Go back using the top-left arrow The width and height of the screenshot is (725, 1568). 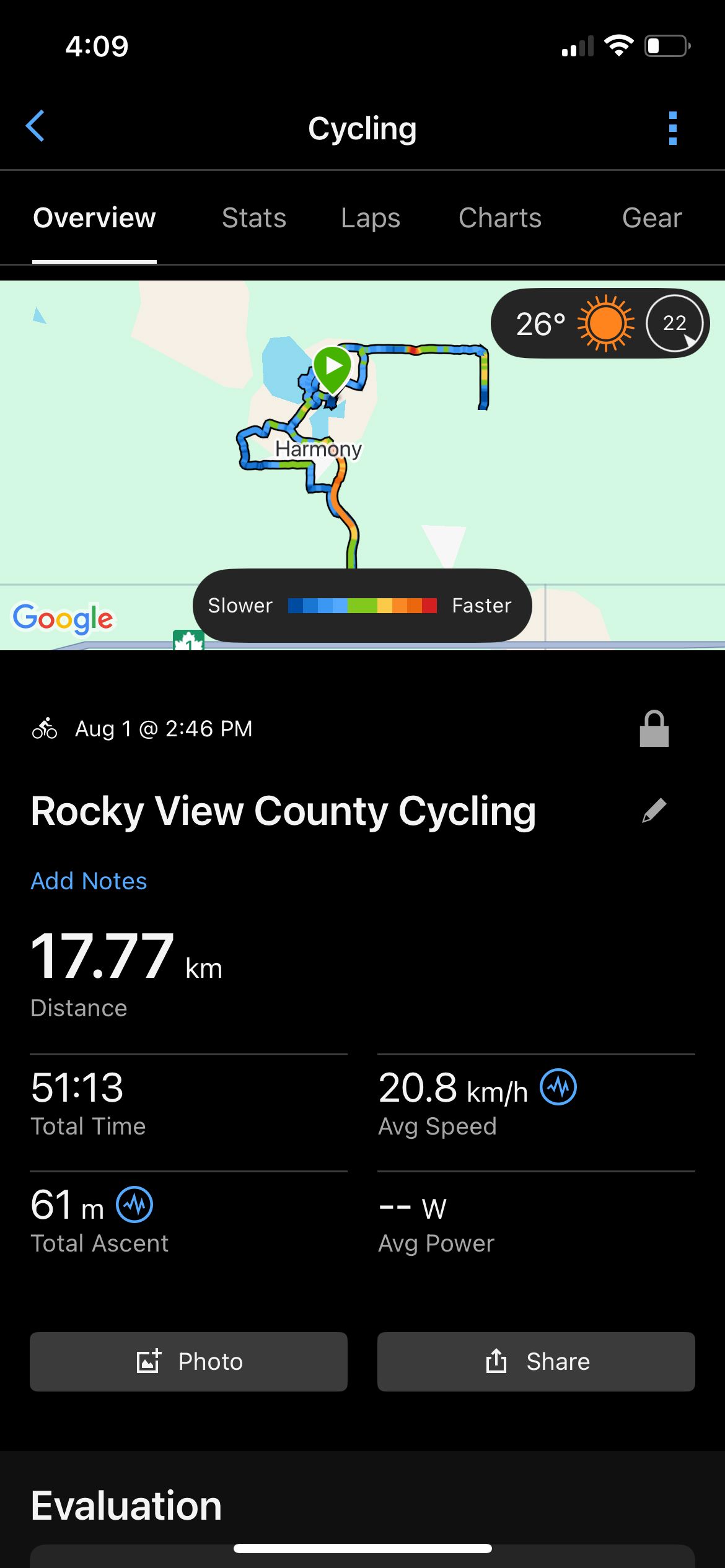pos(35,126)
